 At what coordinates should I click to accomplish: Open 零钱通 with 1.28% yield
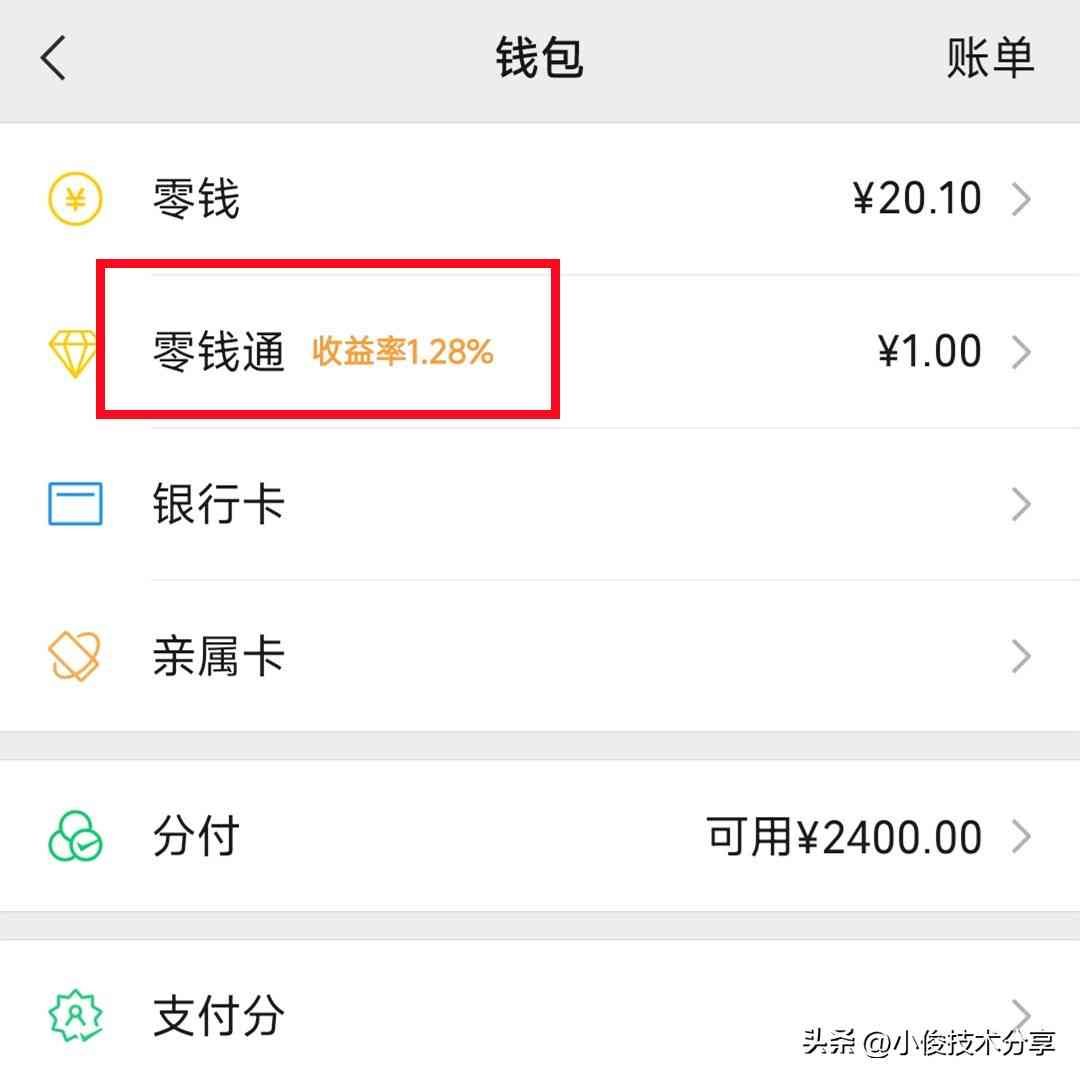540,351
